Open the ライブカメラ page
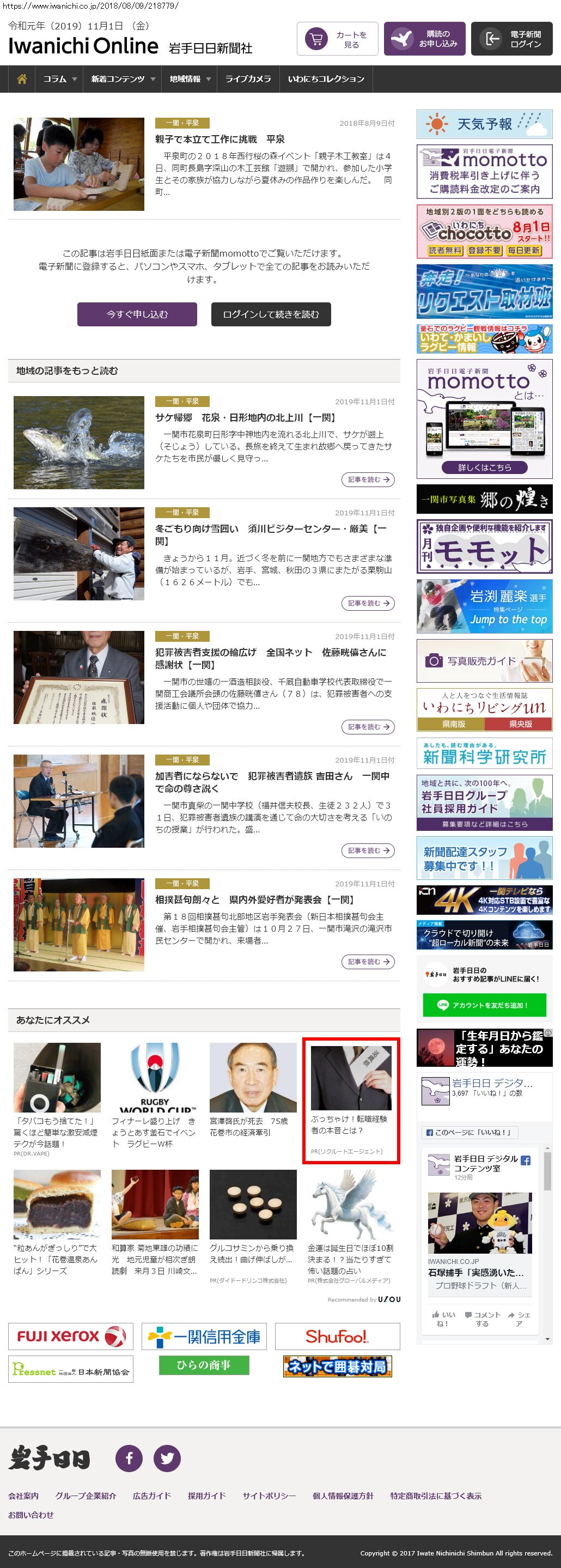Viewport: 561px width, 1568px height. (248, 79)
